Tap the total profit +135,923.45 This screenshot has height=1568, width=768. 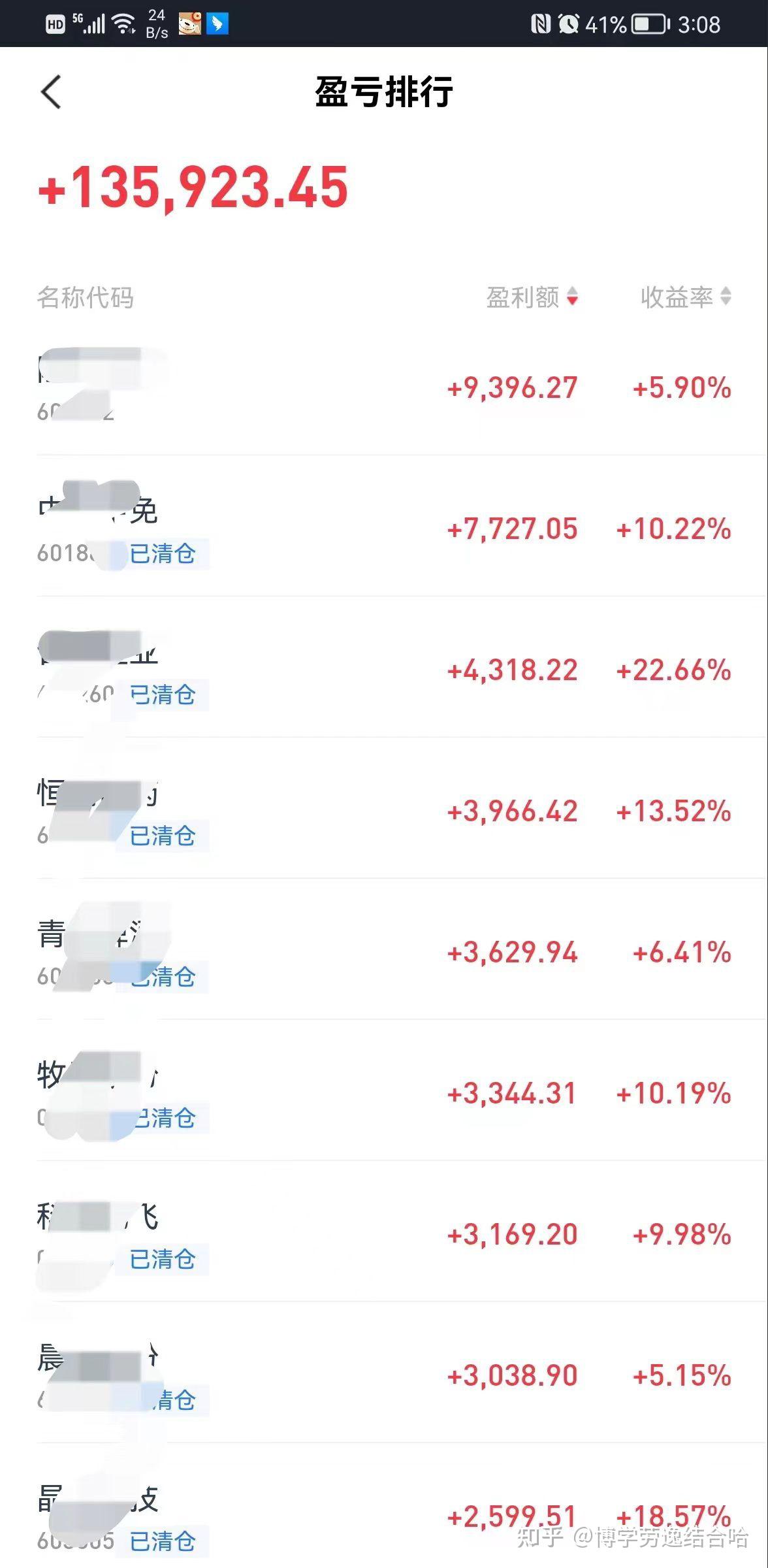[x=192, y=189]
